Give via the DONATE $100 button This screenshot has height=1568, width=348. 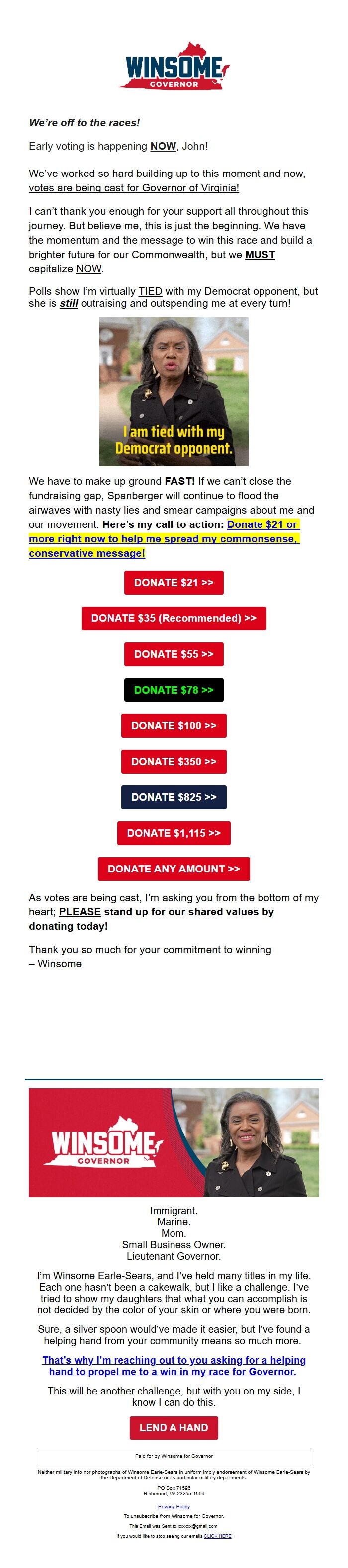(174, 725)
